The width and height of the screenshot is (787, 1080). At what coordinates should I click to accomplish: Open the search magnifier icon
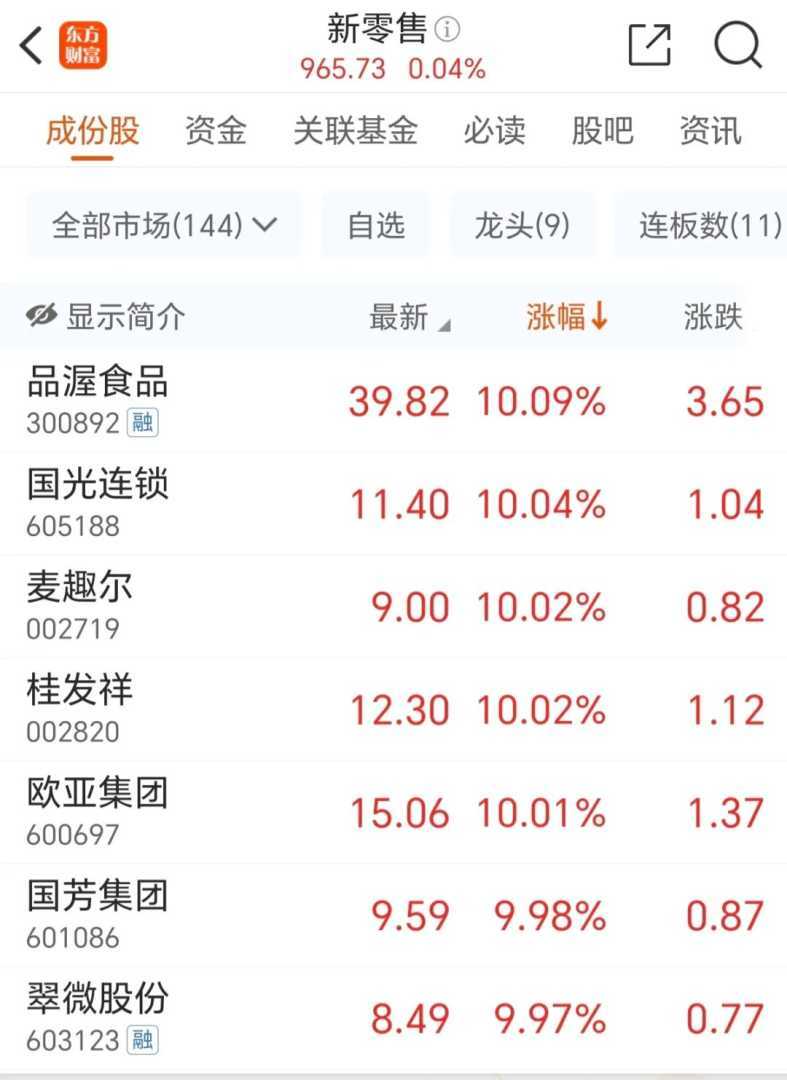[x=738, y=45]
